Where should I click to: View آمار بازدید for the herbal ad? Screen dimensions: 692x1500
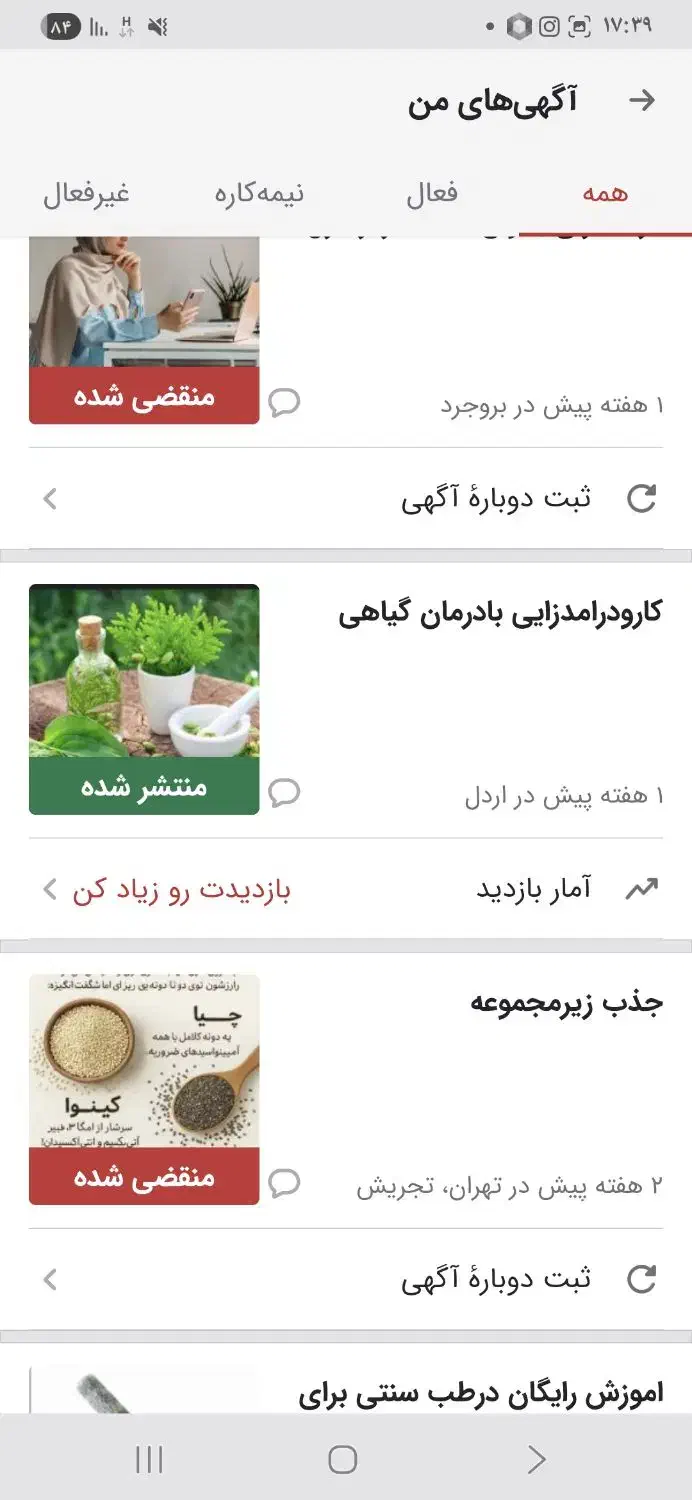pyautogui.click(x=534, y=889)
